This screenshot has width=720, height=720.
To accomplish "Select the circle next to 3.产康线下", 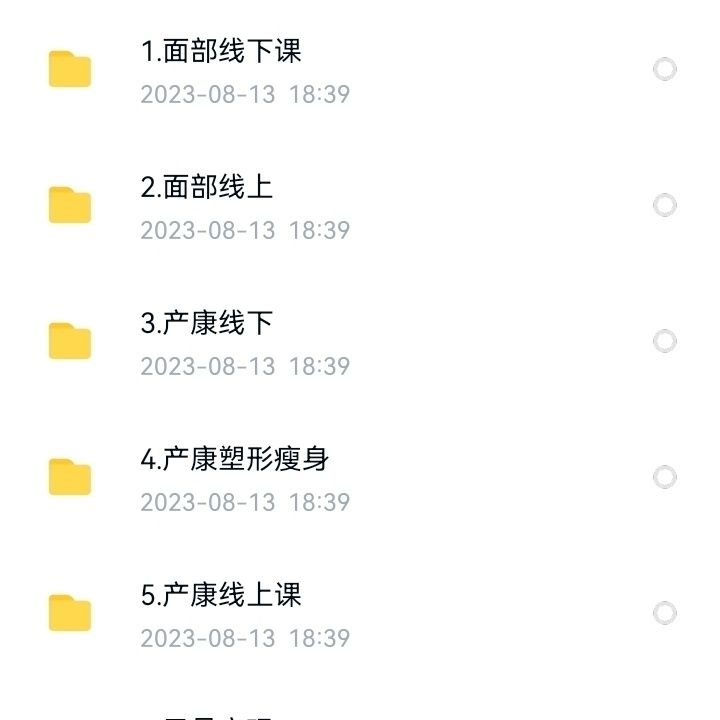I will [664, 341].
